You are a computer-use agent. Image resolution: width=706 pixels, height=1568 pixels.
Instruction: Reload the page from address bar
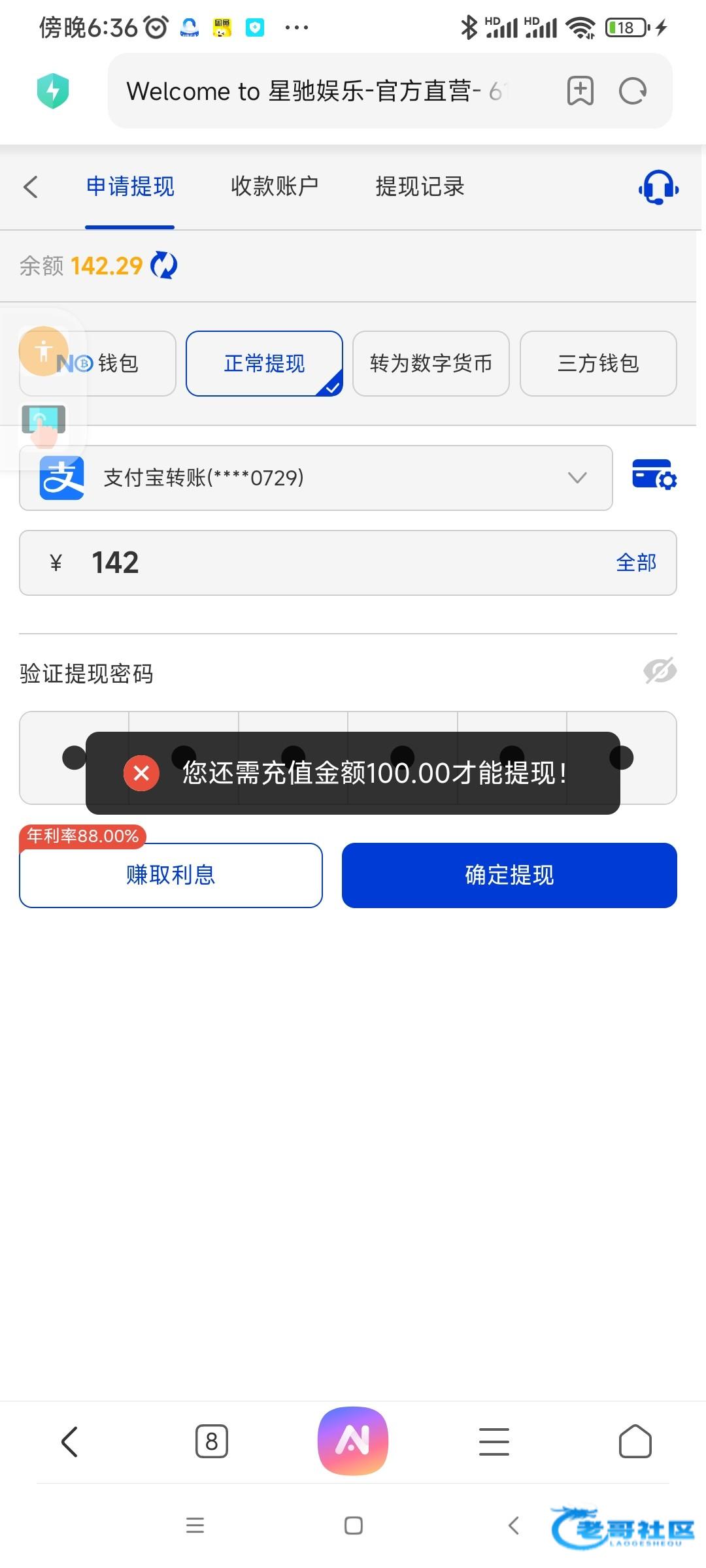point(633,91)
